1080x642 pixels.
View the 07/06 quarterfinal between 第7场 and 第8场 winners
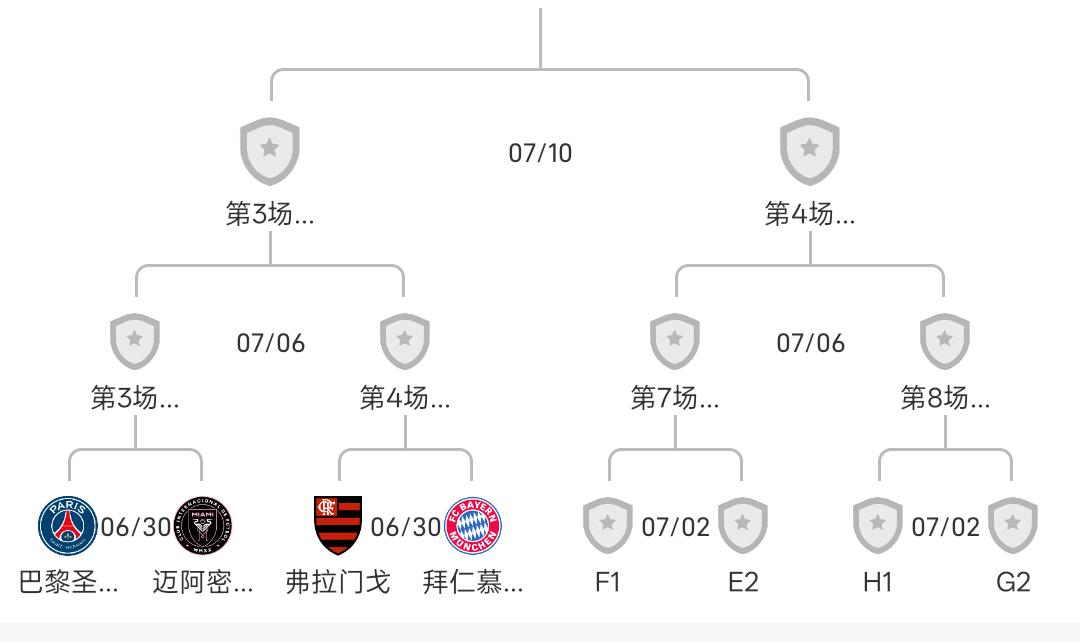810,343
